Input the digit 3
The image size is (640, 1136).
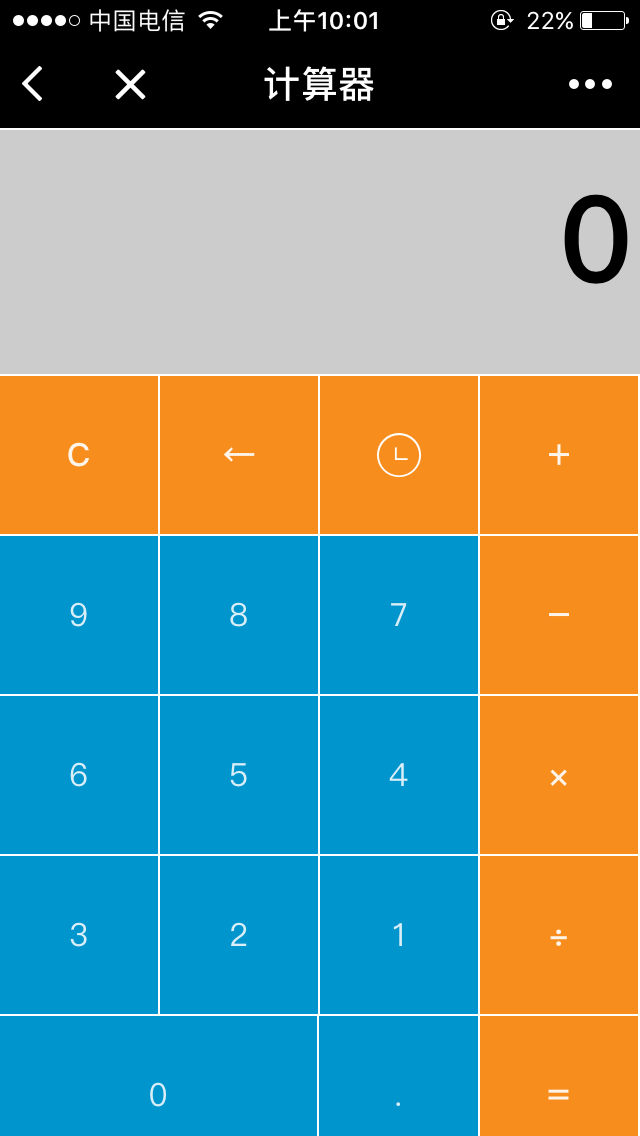tap(79, 935)
